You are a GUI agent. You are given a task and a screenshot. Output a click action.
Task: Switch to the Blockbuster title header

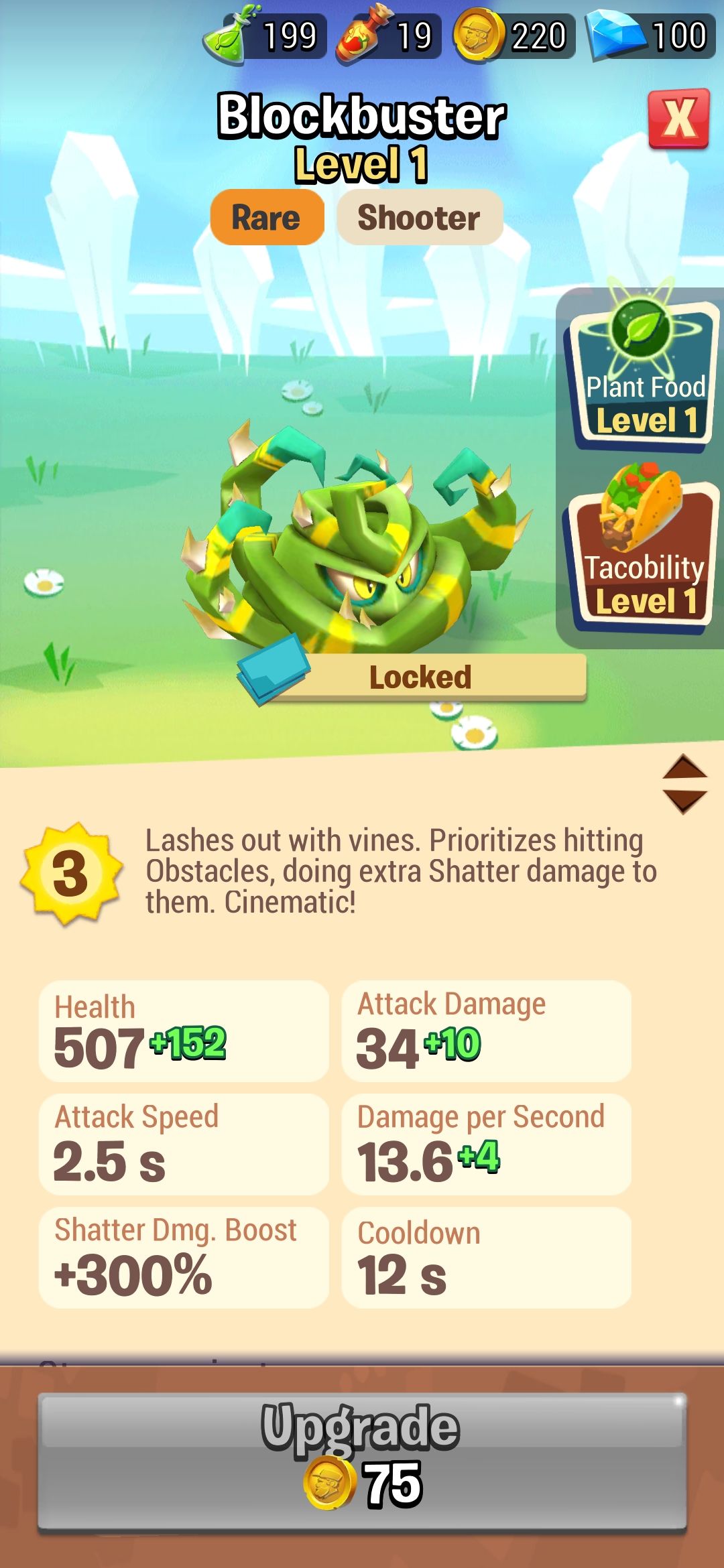(x=362, y=115)
